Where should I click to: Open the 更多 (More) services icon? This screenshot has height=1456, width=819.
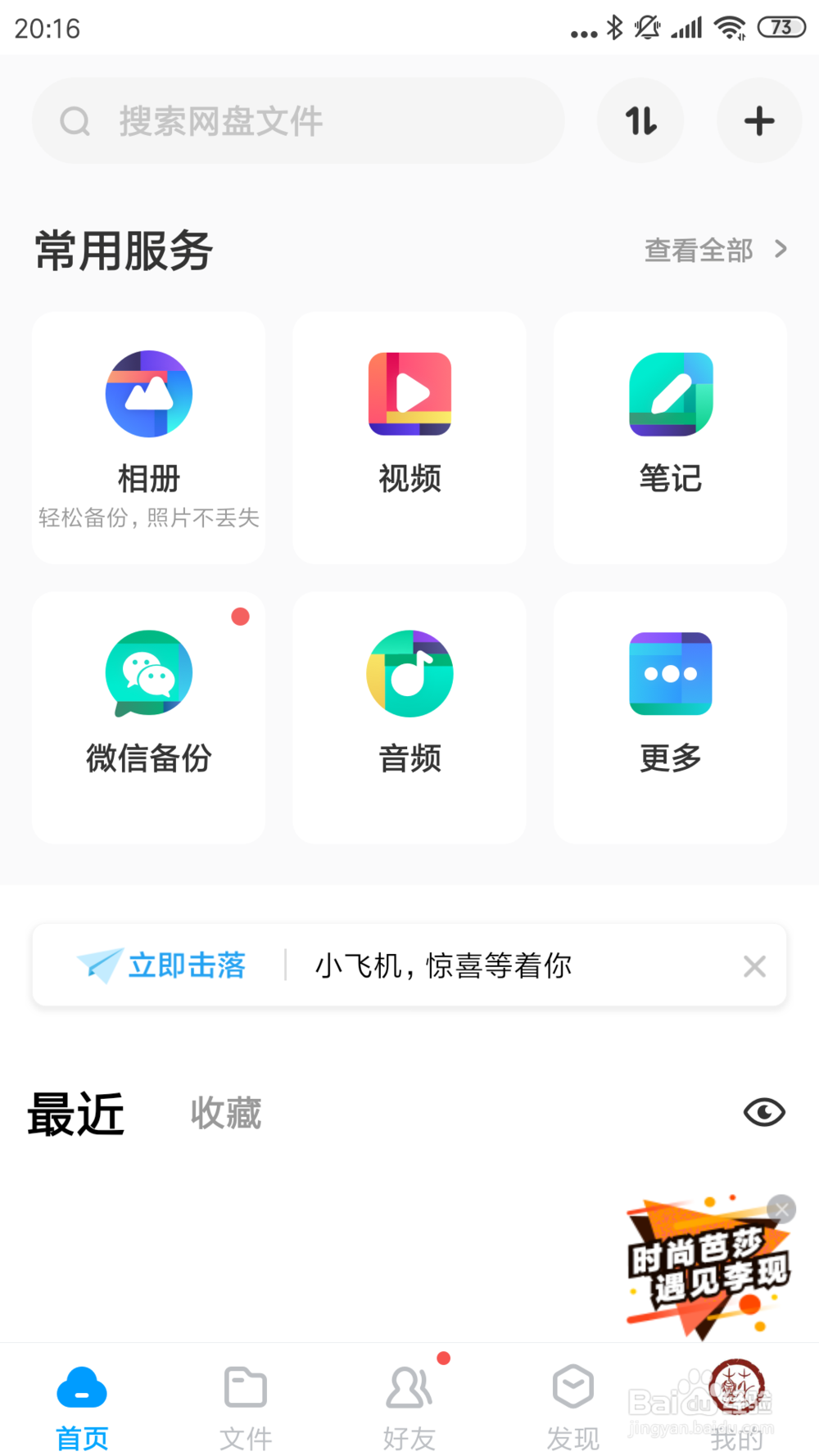(669, 674)
